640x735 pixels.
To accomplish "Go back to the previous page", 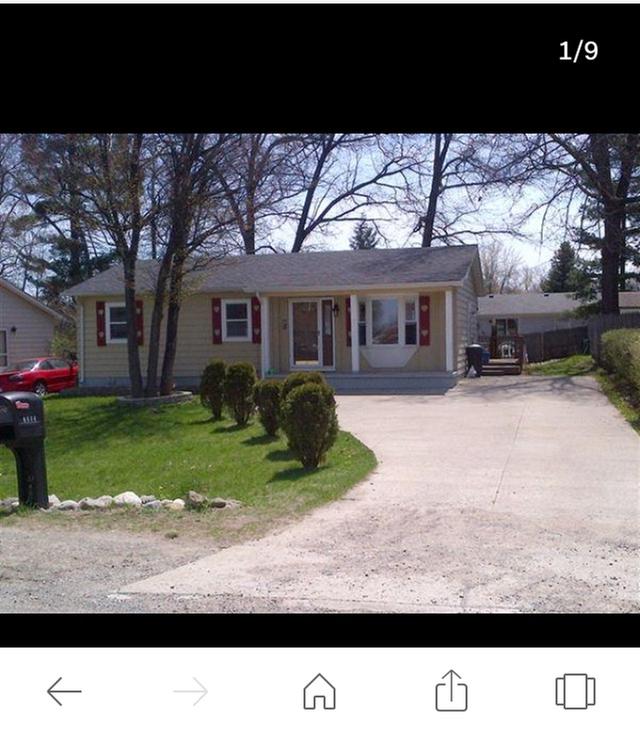I will 64,691.
